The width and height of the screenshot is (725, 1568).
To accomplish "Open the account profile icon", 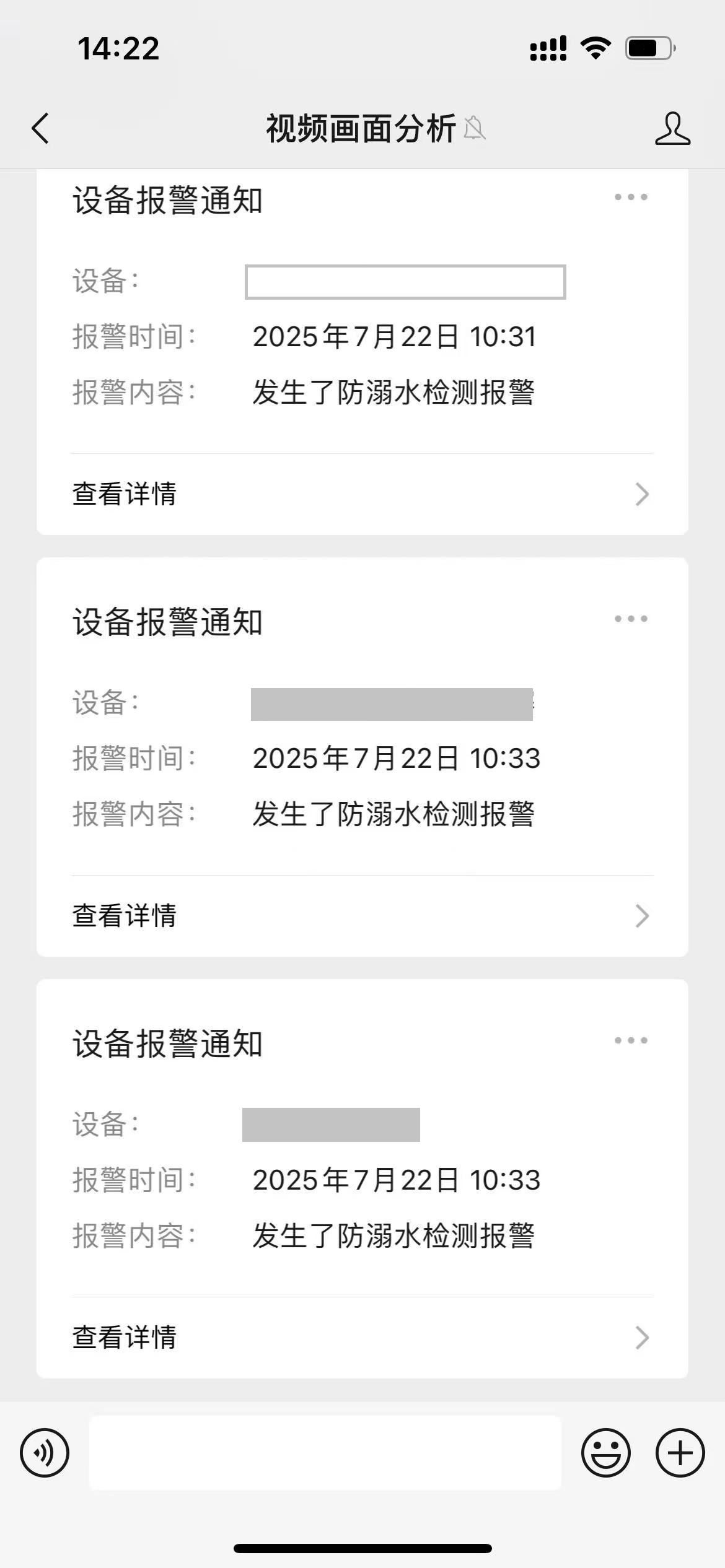I will click(672, 129).
